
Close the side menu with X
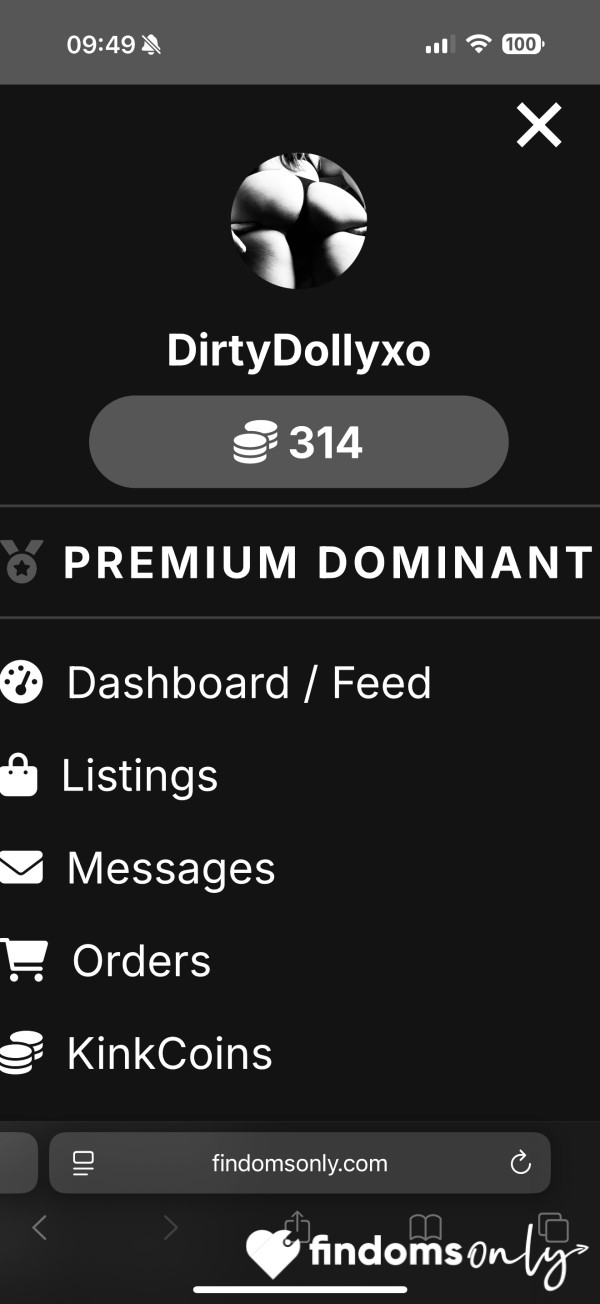539,126
